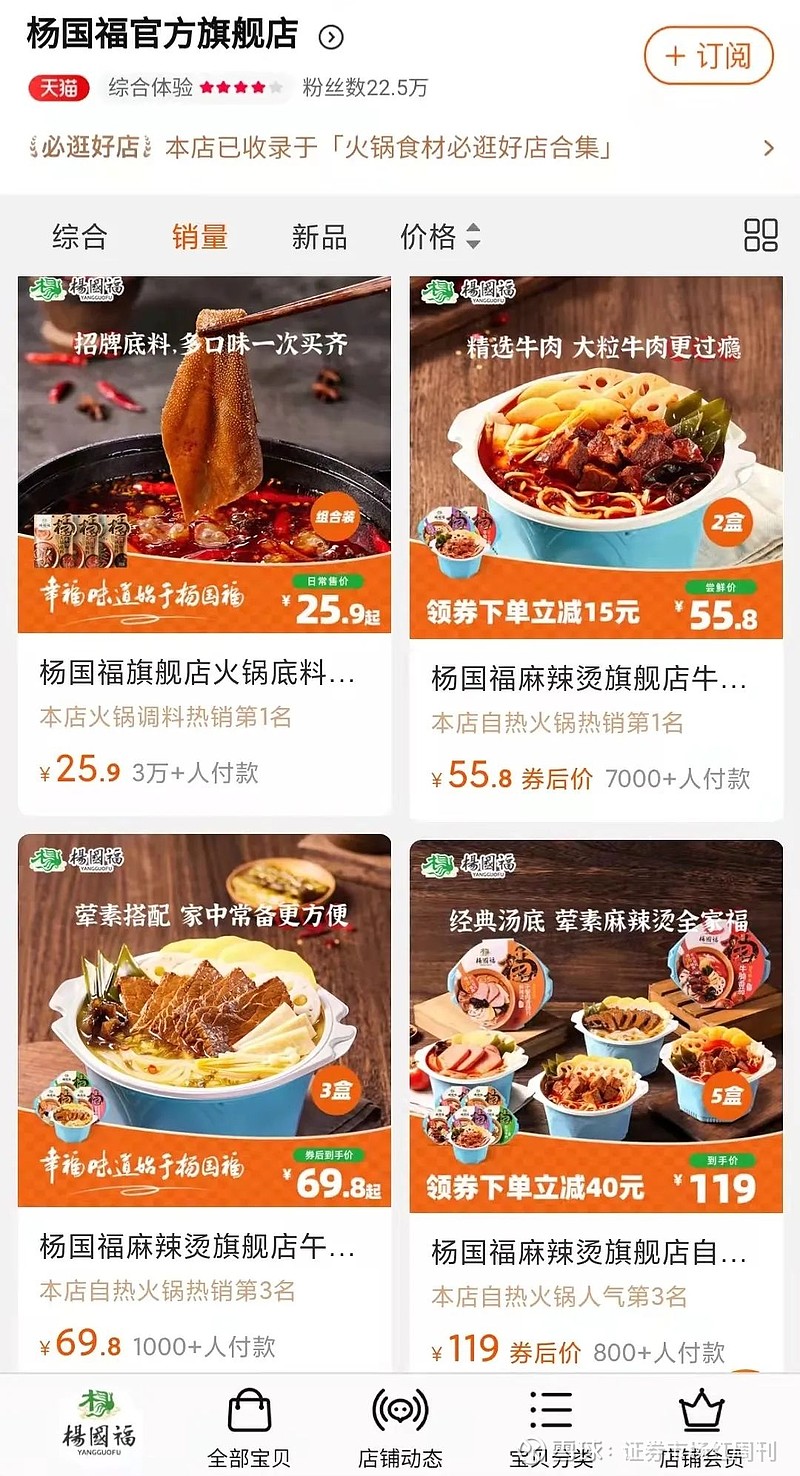Viewport: 800px width, 1476px height.
Task: Open 店铺会员 membership crown icon
Action: tap(703, 1410)
